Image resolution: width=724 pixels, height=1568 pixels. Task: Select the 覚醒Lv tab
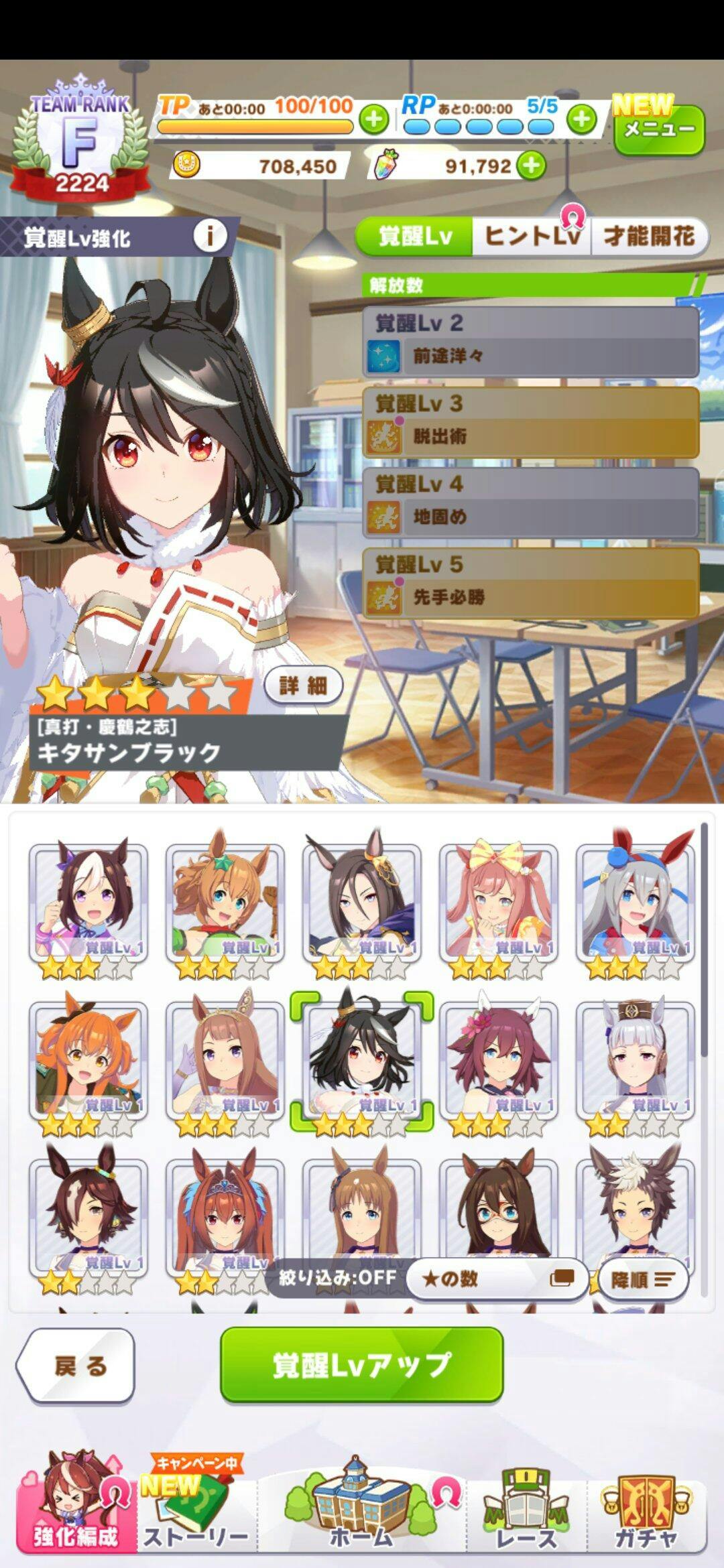point(415,236)
